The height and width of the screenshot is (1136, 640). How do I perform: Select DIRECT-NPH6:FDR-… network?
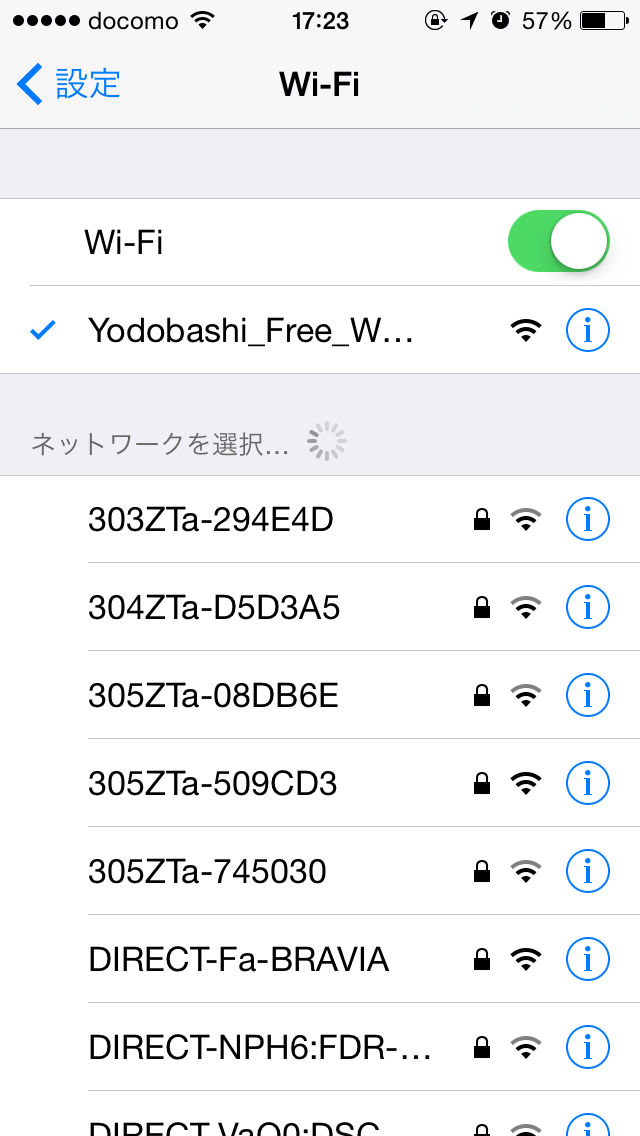(x=320, y=1047)
